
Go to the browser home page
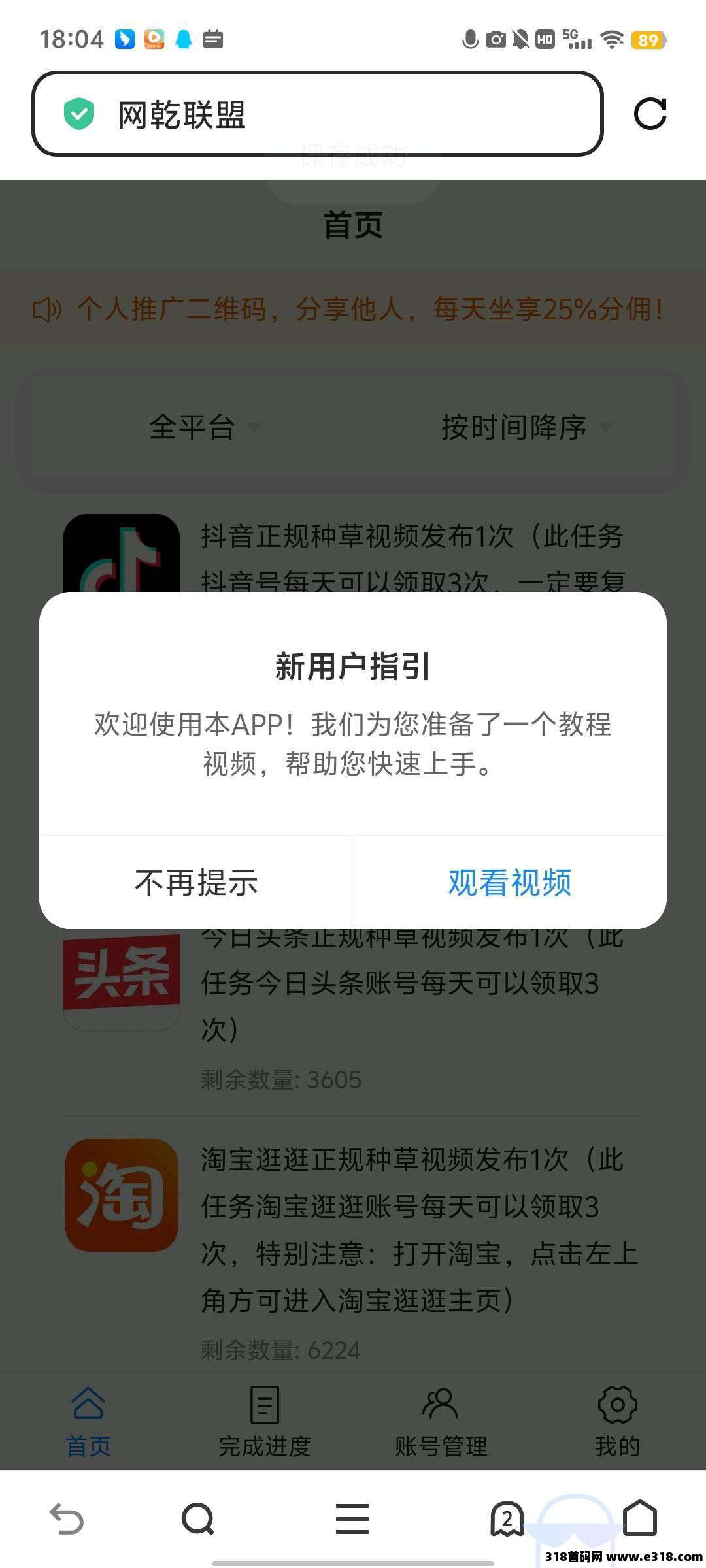[x=639, y=1518]
